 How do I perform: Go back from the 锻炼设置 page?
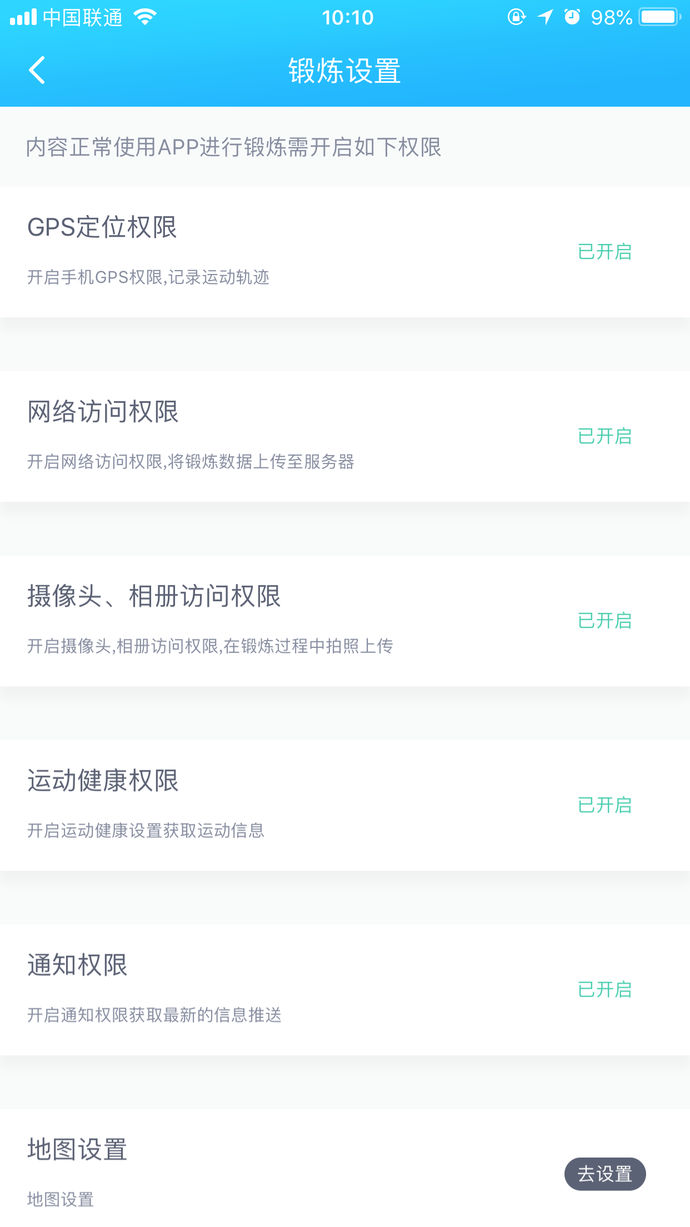(x=38, y=70)
